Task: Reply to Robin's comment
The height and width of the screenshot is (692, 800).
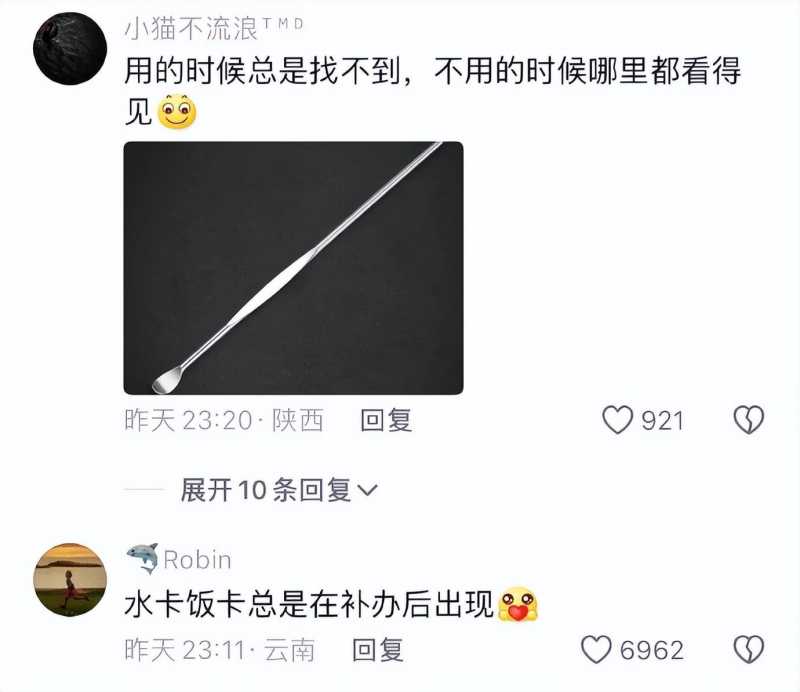Action: (x=378, y=651)
